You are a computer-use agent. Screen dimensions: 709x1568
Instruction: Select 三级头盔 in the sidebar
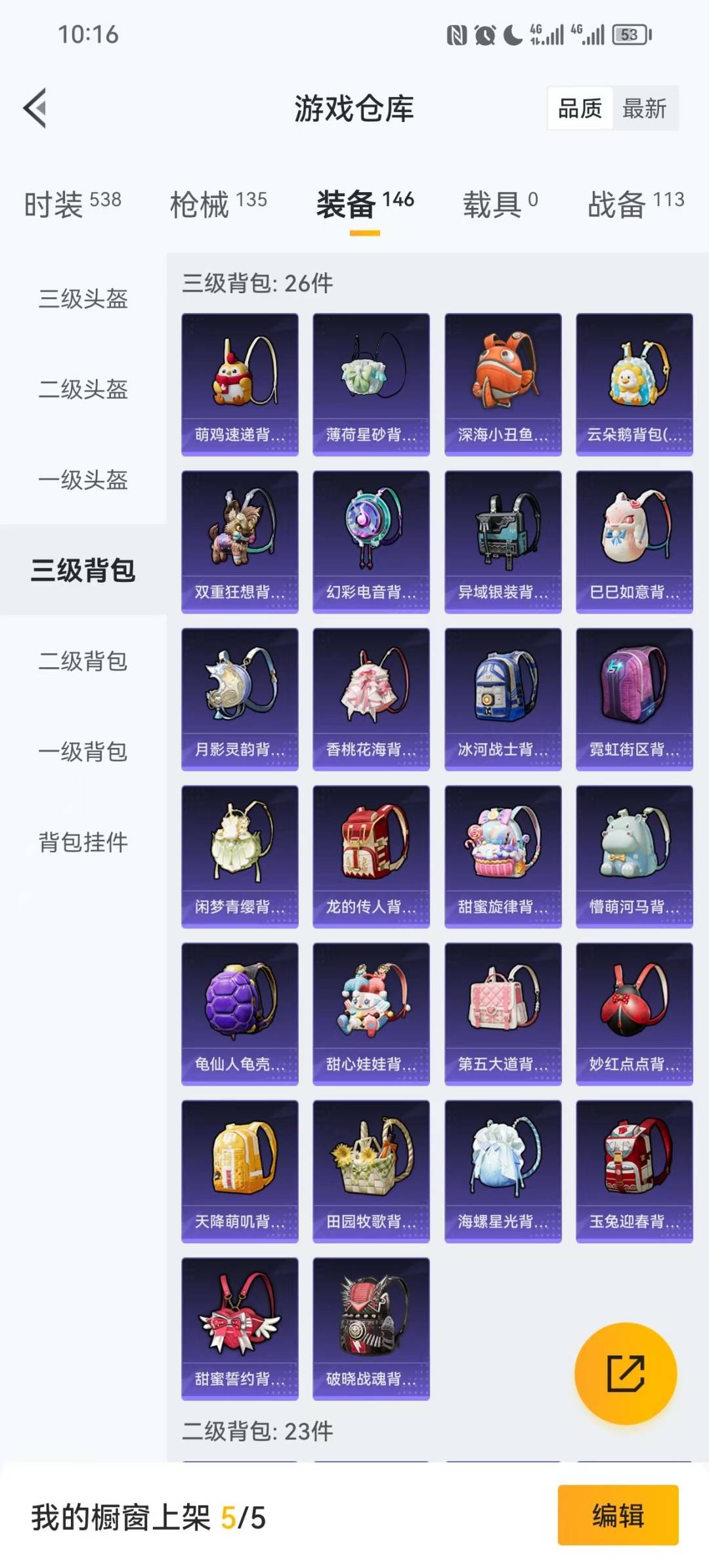pos(83,299)
